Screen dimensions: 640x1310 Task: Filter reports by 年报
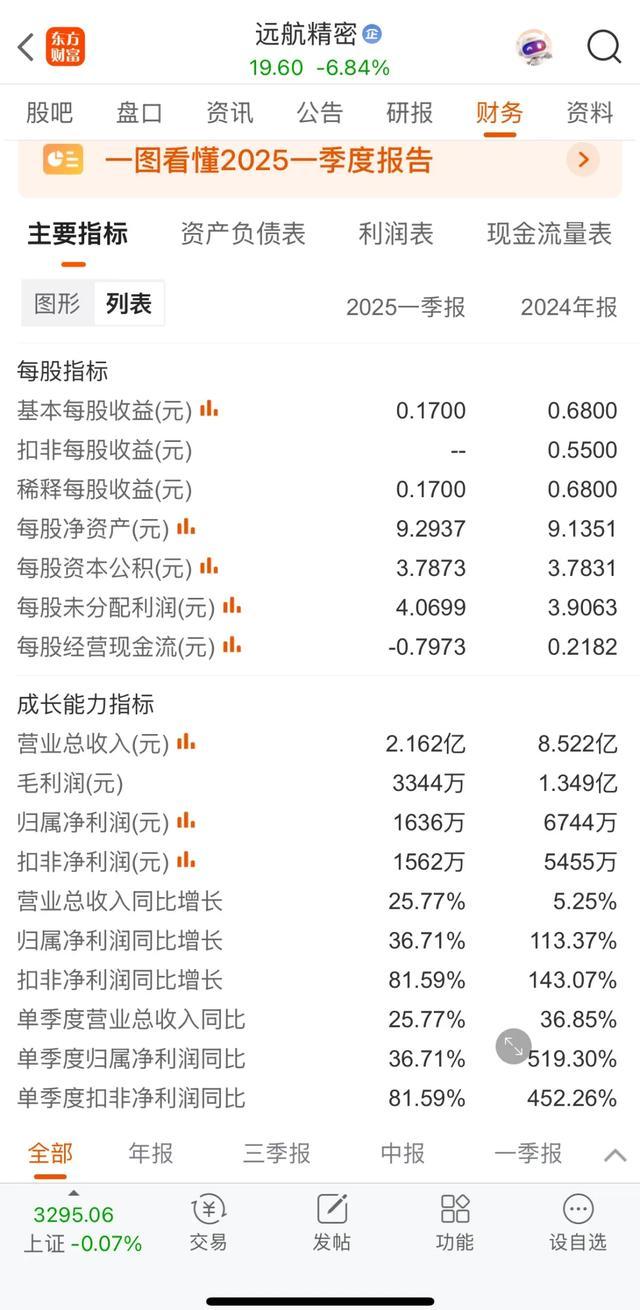[x=151, y=1153]
